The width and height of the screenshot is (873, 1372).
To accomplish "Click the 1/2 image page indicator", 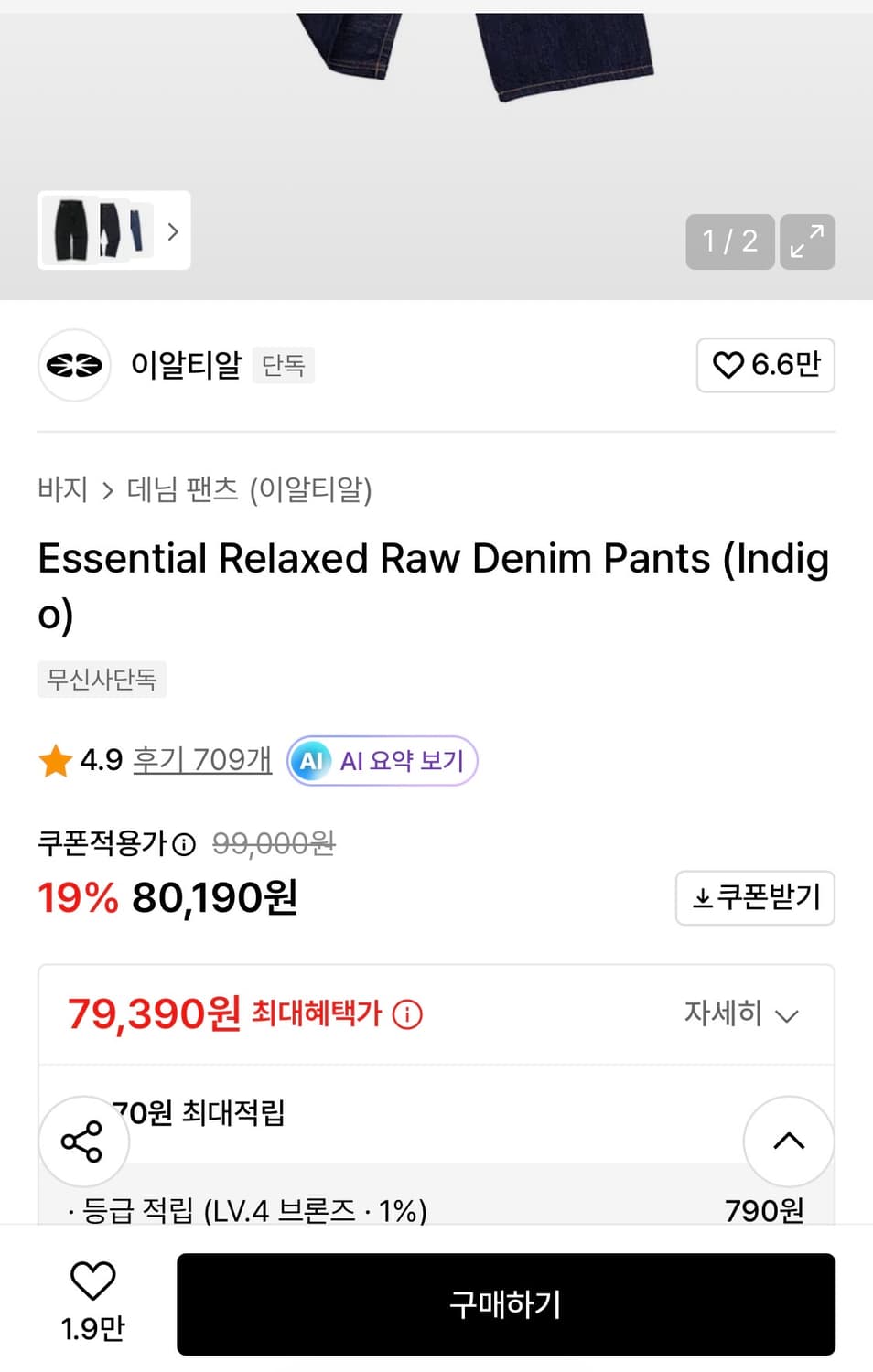I will click(x=728, y=241).
